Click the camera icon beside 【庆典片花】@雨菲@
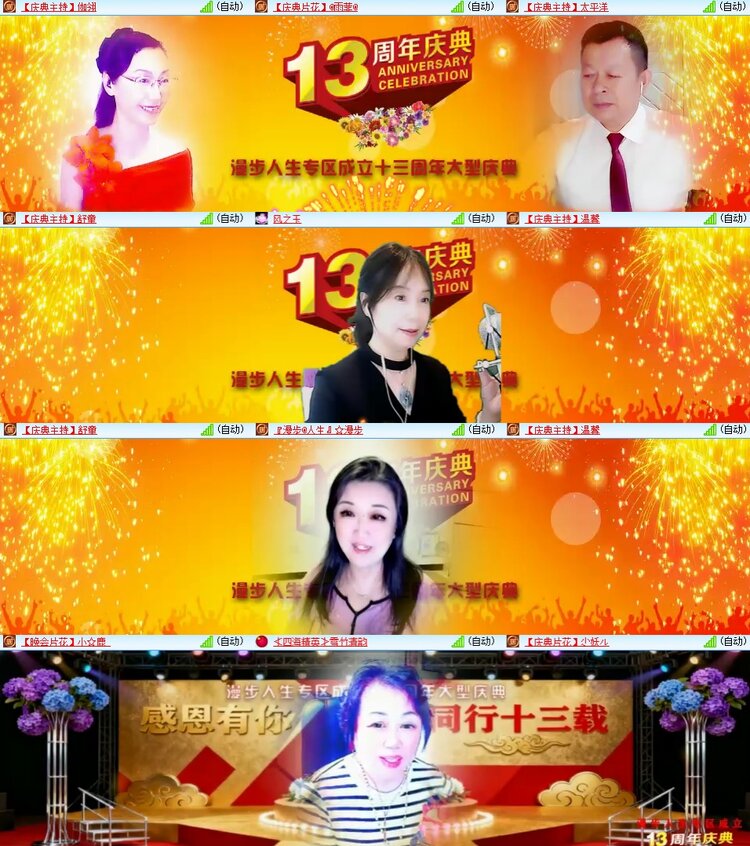 262,8
